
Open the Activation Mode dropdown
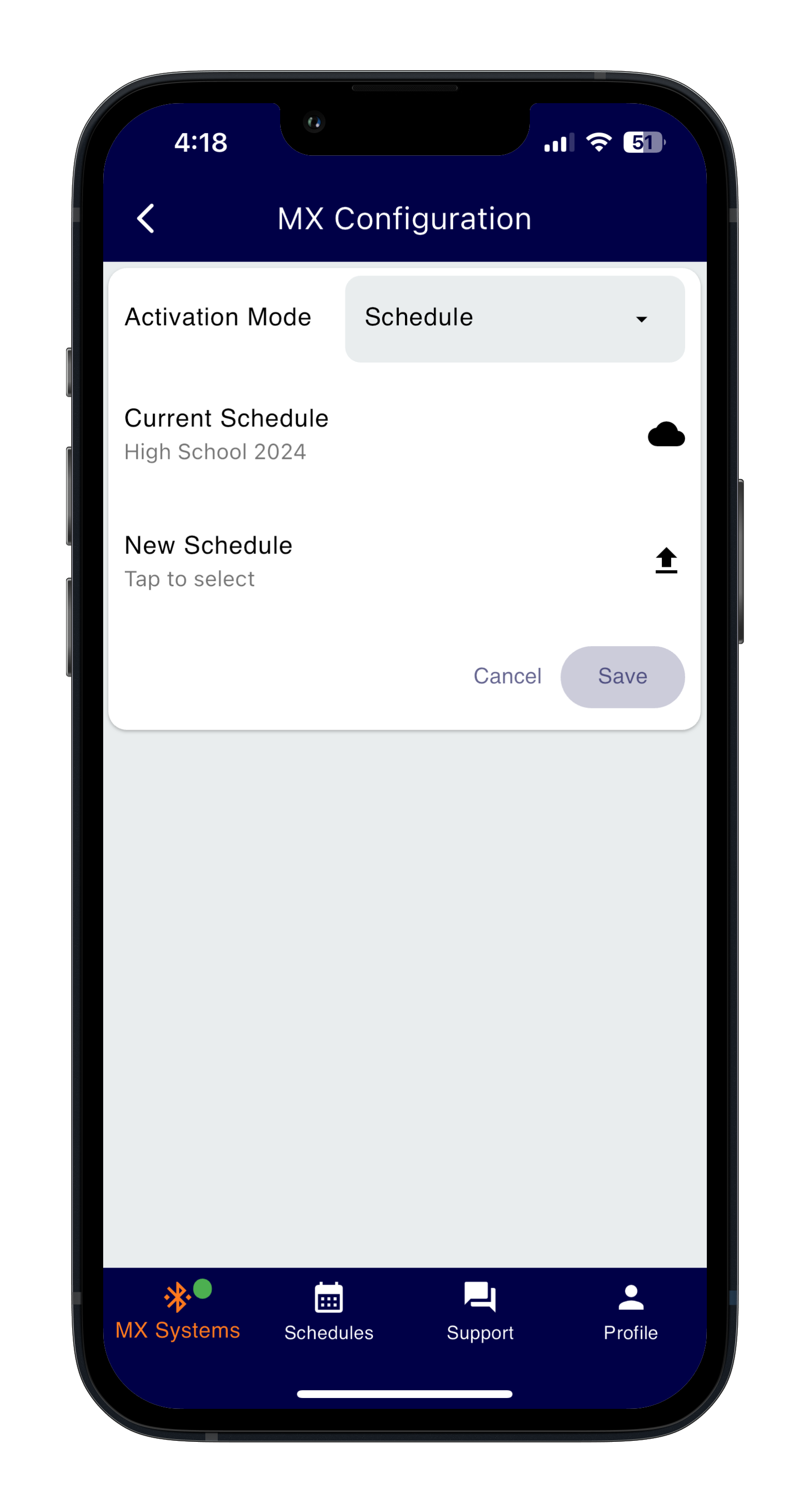514,319
